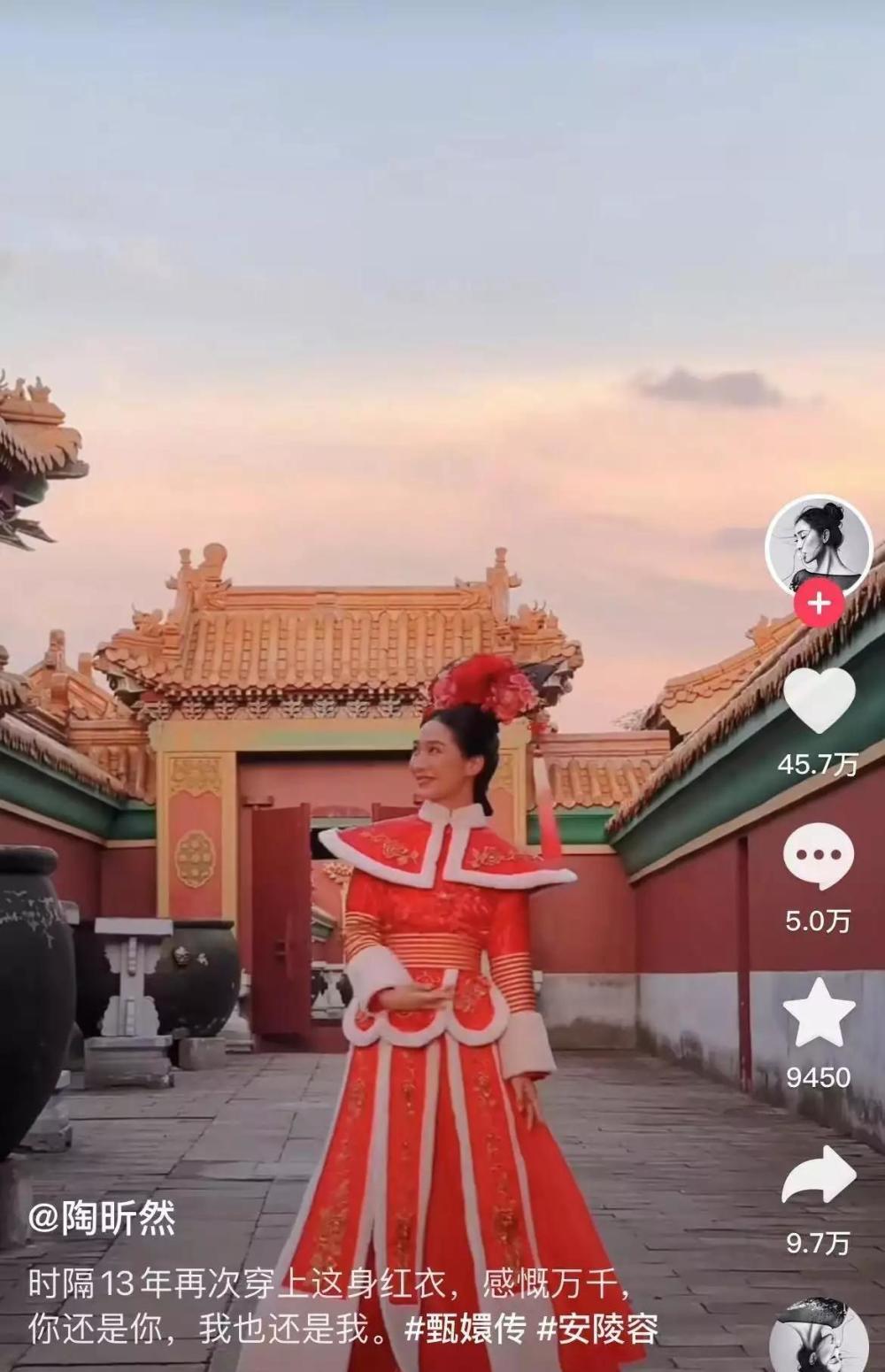Add this video to favorites

819,1012
